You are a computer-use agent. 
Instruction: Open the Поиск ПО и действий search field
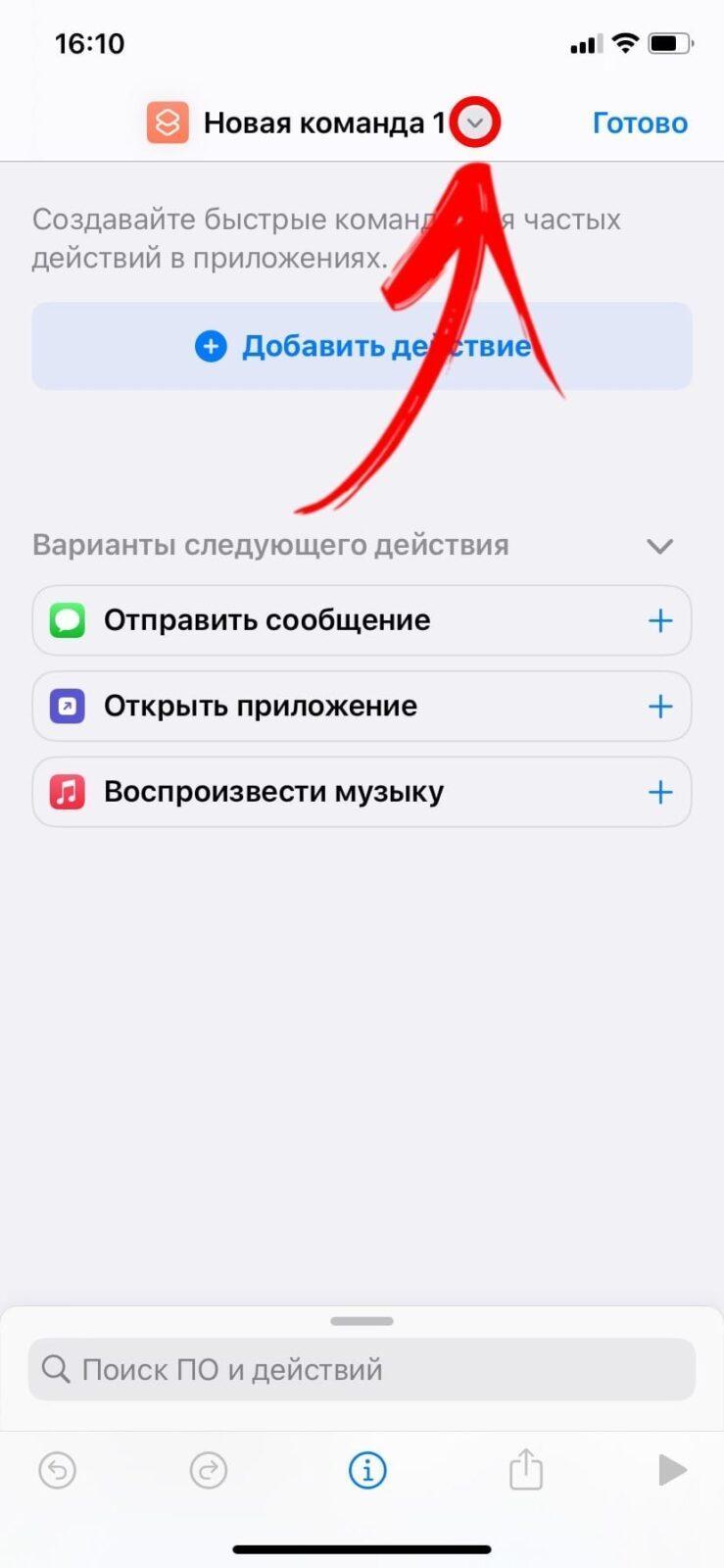(x=362, y=1369)
